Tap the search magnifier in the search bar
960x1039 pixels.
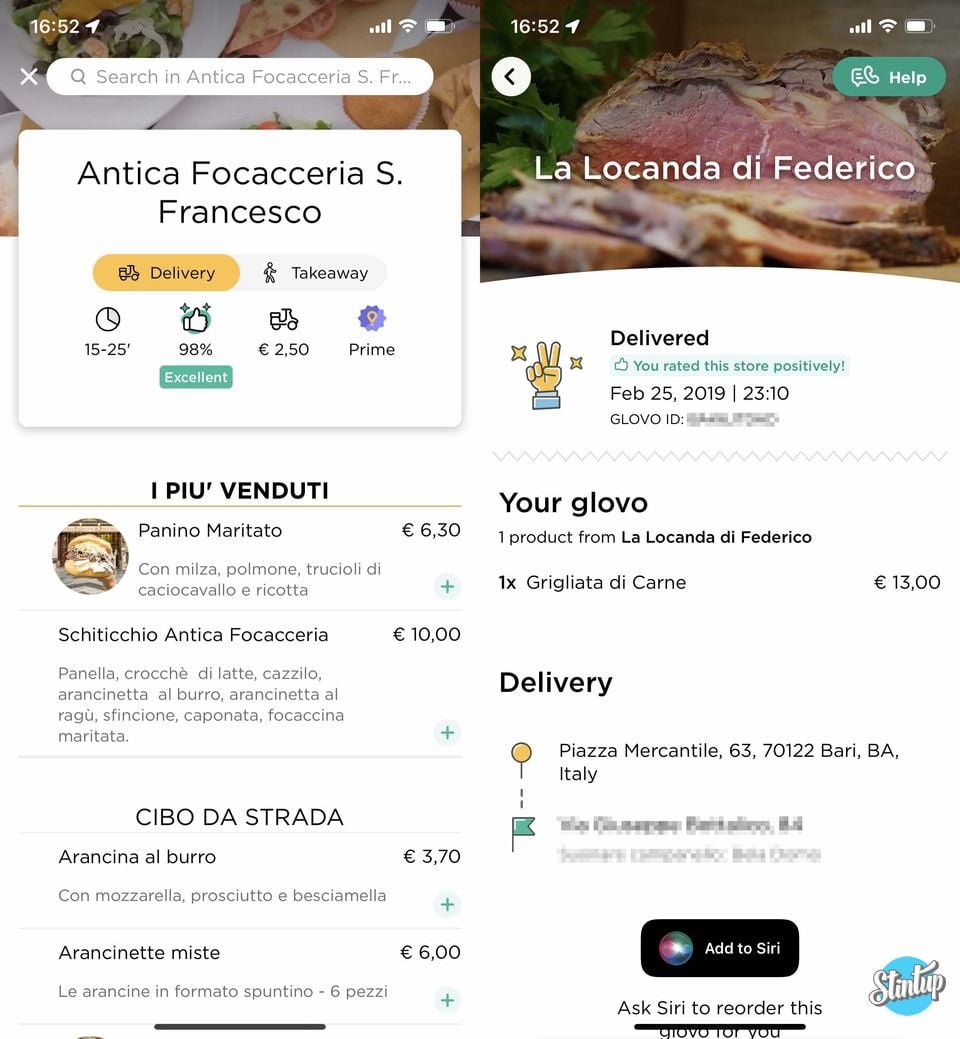(78, 76)
